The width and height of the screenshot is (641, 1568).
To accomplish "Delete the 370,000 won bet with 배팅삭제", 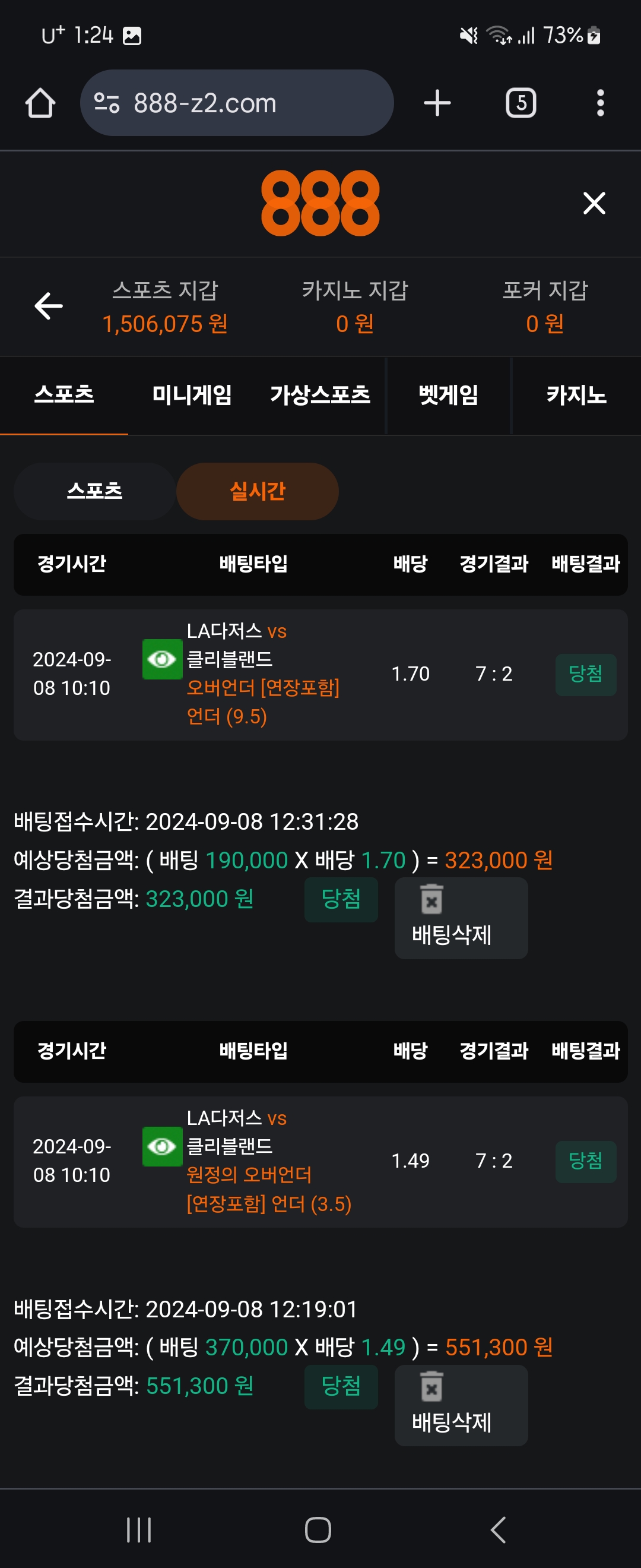I will [x=461, y=1405].
